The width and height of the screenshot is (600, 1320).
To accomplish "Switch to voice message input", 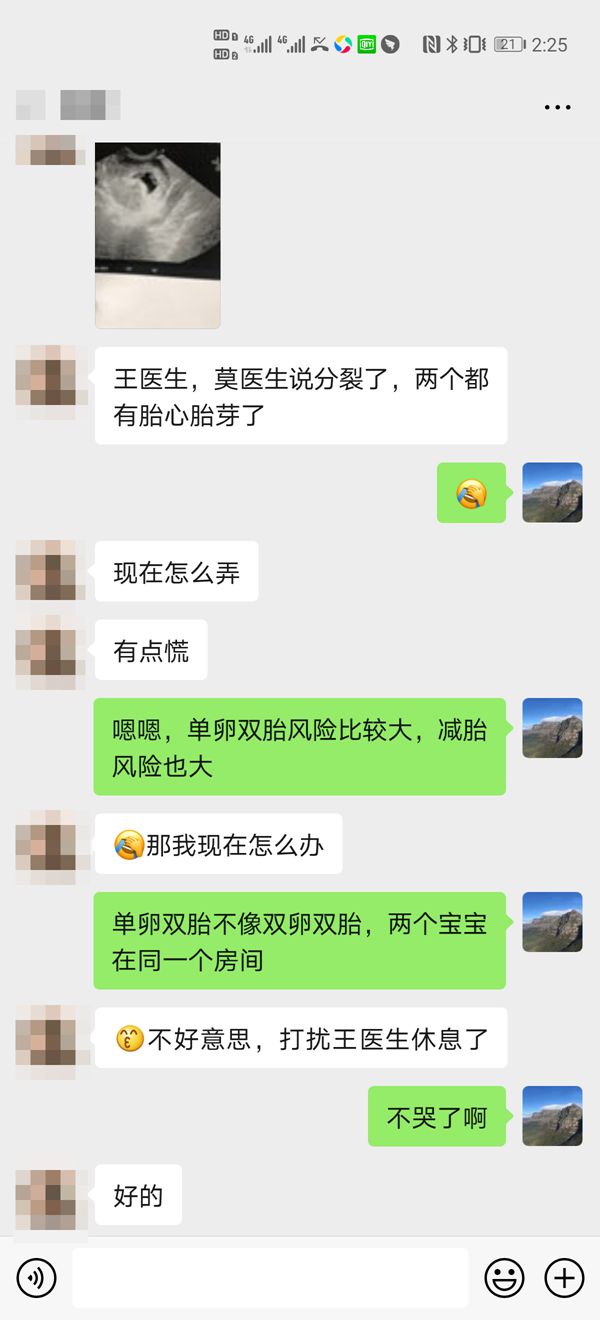I will click(37, 1278).
